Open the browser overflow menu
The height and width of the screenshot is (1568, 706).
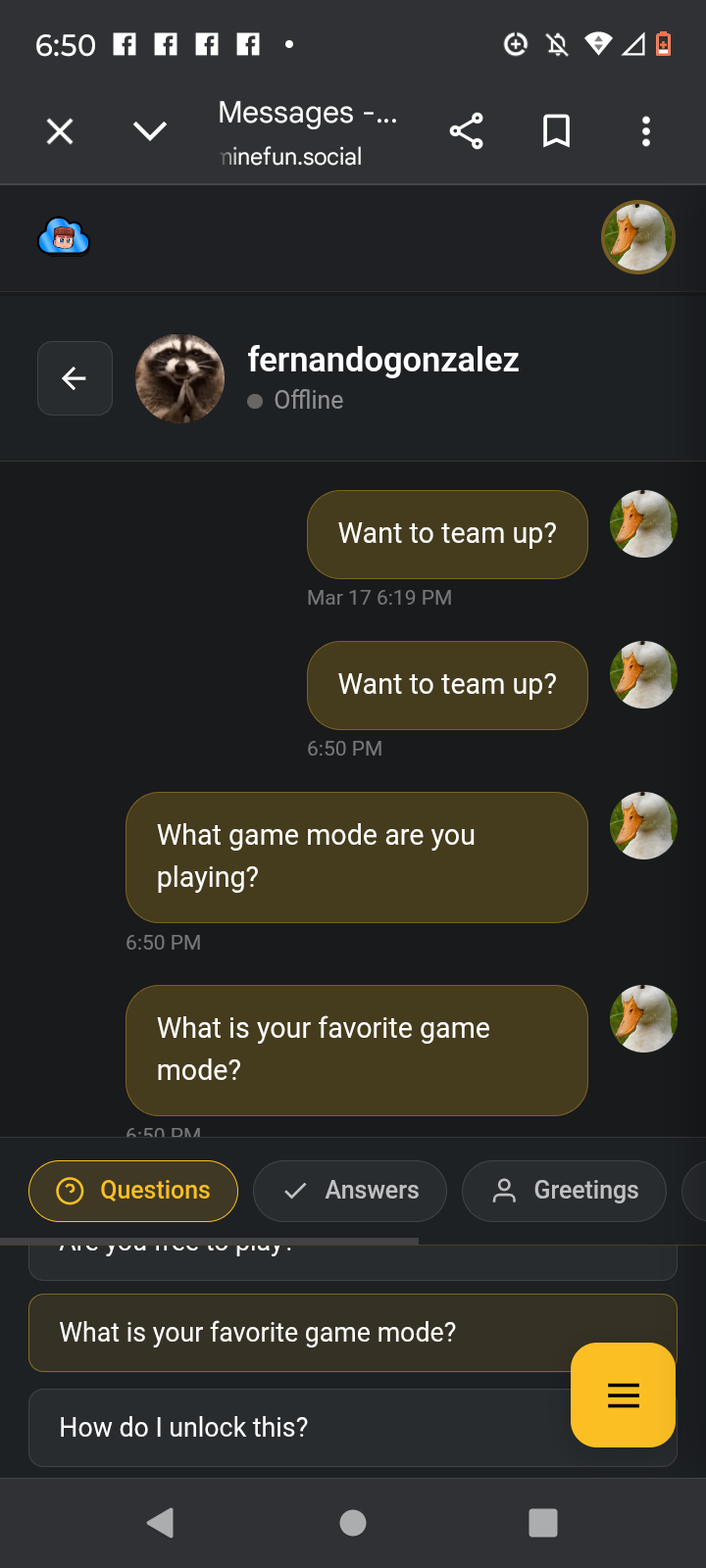pyautogui.click(x=645, y=131)
